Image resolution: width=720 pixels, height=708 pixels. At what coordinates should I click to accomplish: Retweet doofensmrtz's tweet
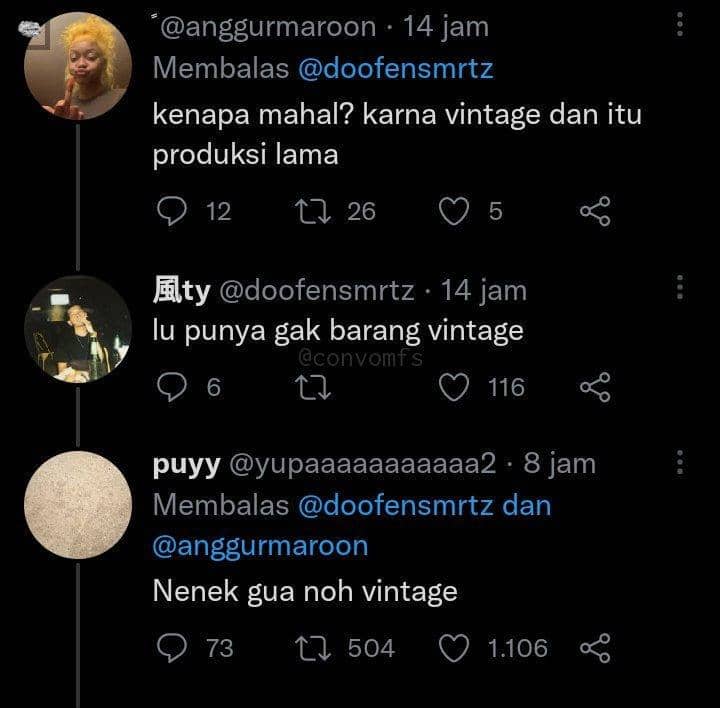pos(315,387)
